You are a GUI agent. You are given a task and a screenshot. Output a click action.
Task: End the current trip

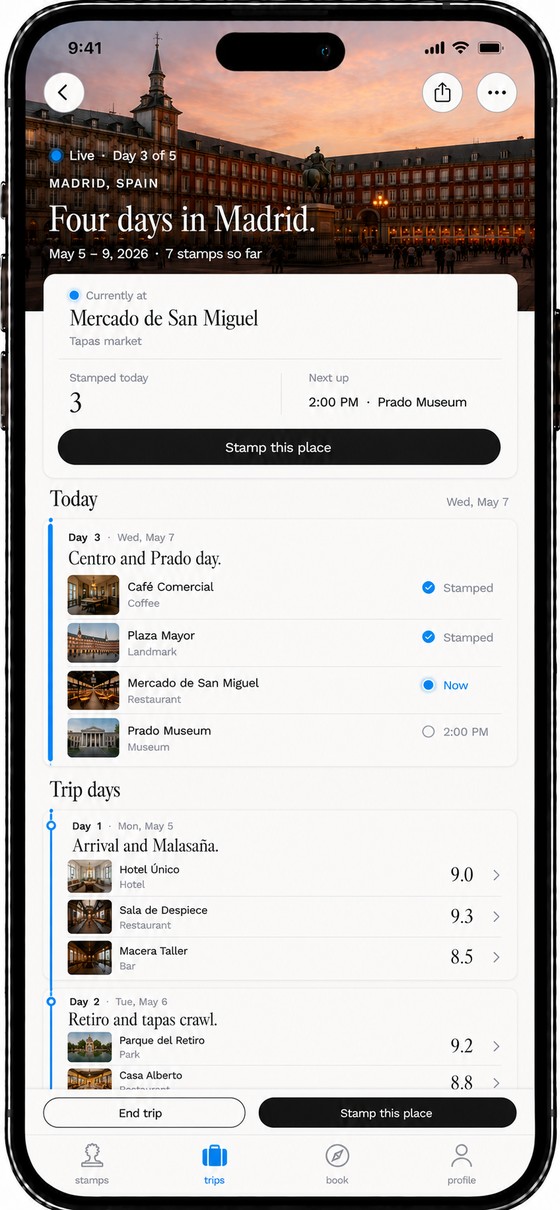click(144, 1113)
